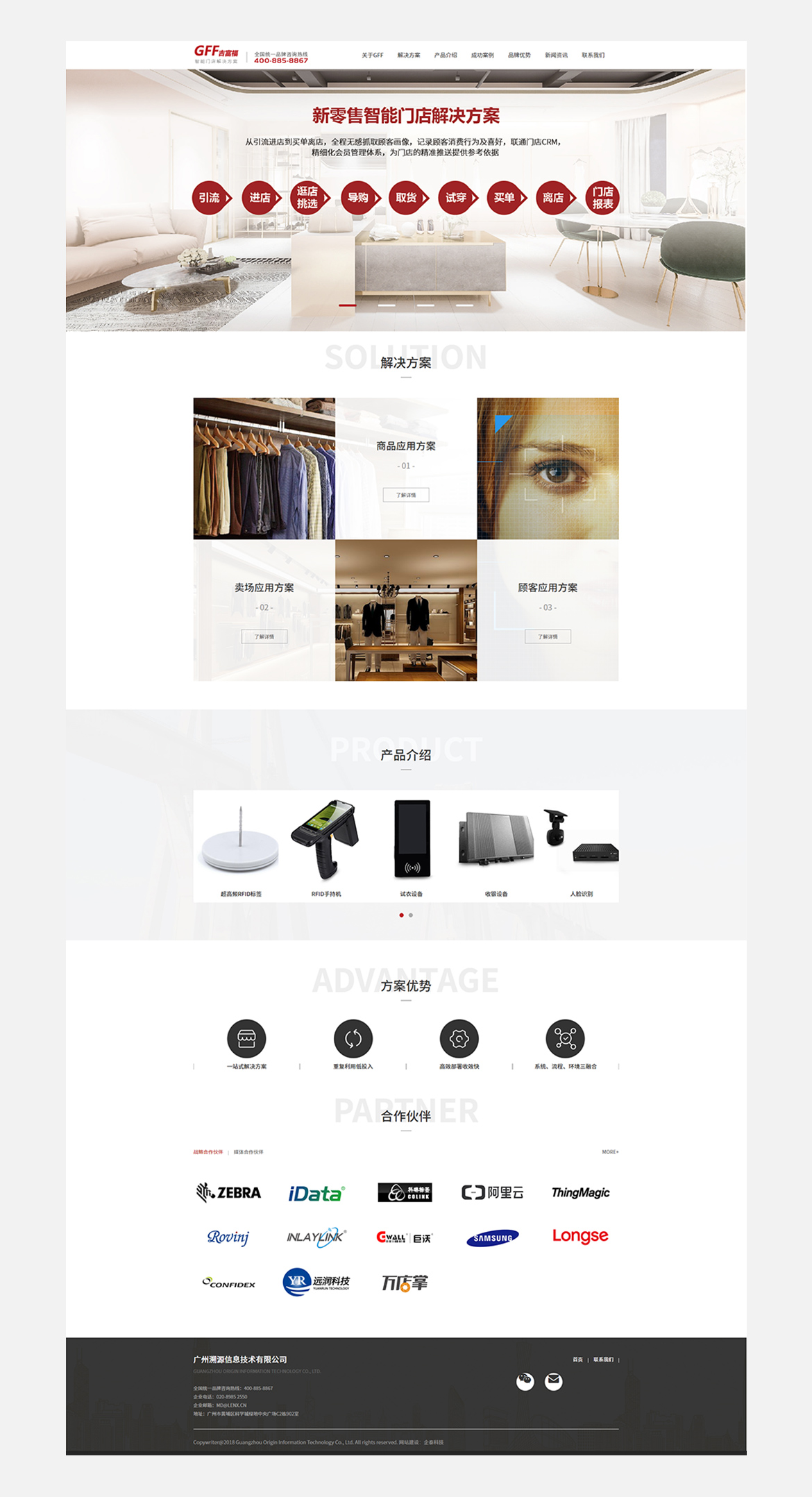Select 成功案例 in the header
This screenshot has height=1497, width=812.
coord(482,56)
